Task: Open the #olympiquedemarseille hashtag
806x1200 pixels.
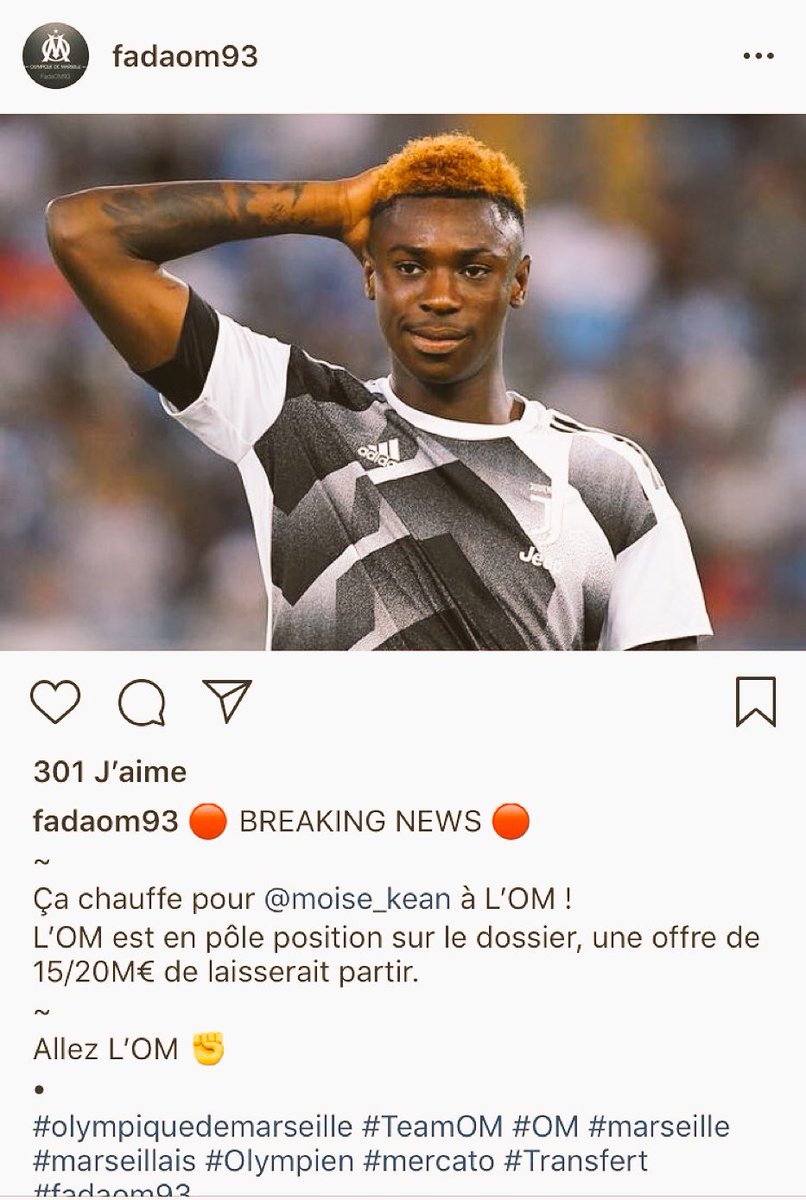Action: tap(192, 1126)
